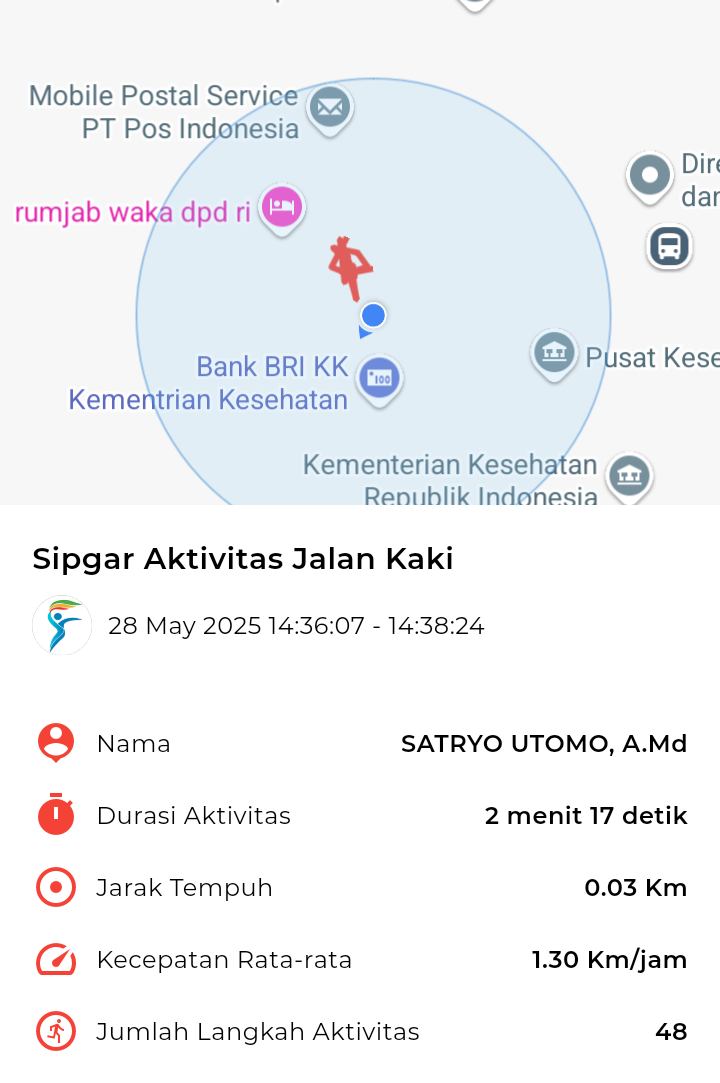Select the Sipgar Aktivitas Jalan Kaki title
Screen dimensions: 720x1083
[243, 558]
